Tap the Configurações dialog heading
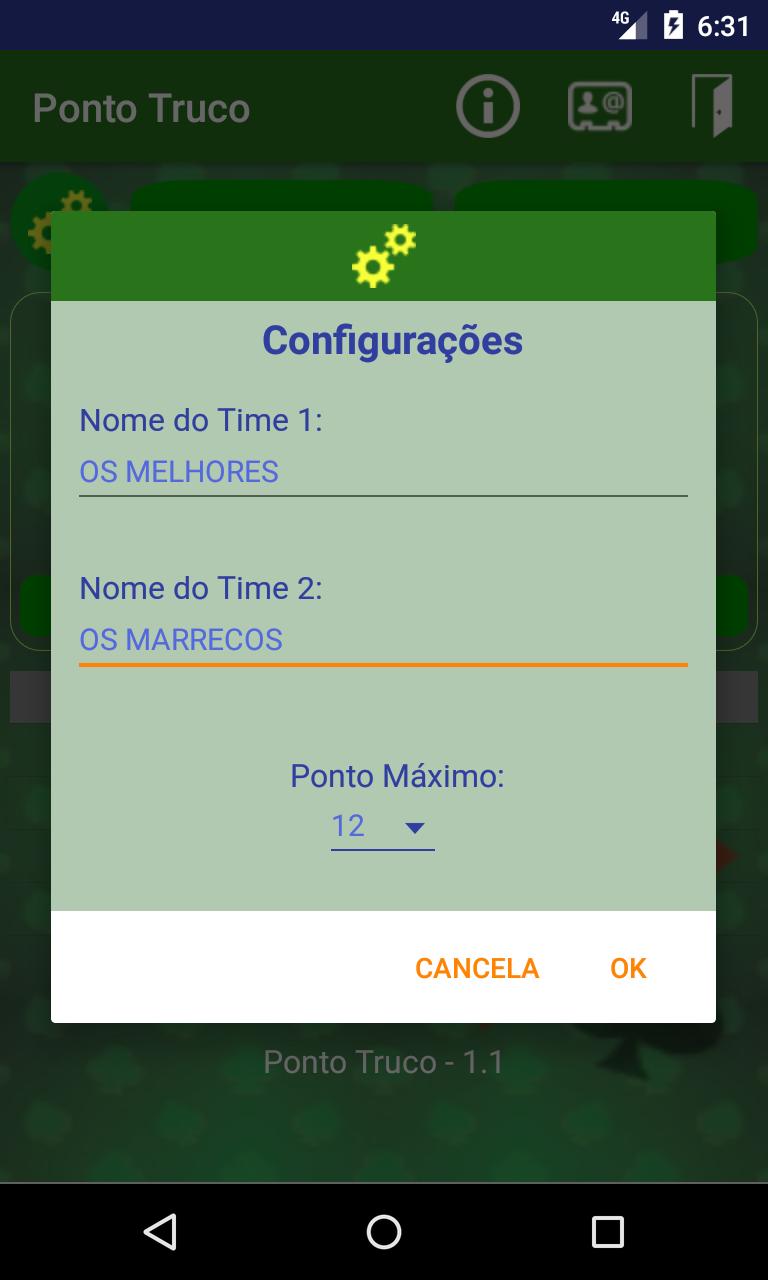 392,341
